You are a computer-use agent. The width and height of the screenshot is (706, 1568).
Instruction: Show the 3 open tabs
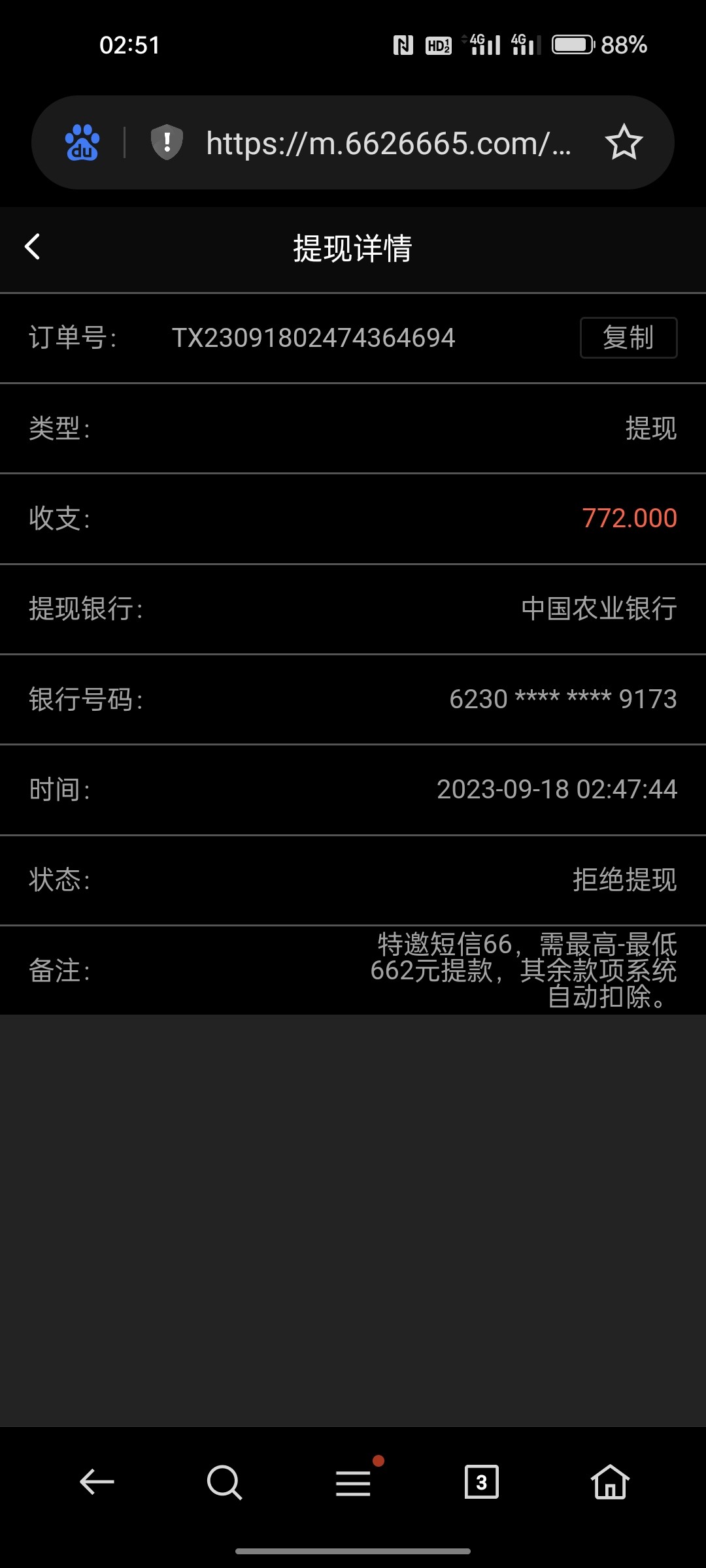(x=481, y=1482)
